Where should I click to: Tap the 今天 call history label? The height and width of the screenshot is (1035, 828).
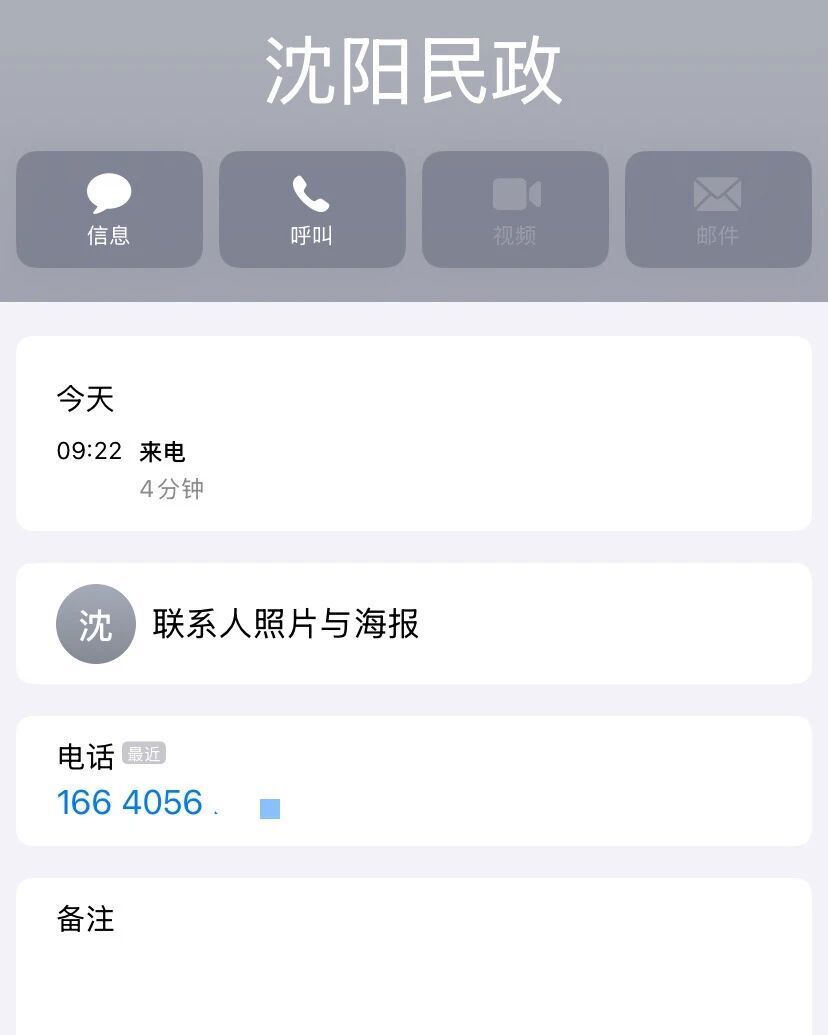(85, 398)
